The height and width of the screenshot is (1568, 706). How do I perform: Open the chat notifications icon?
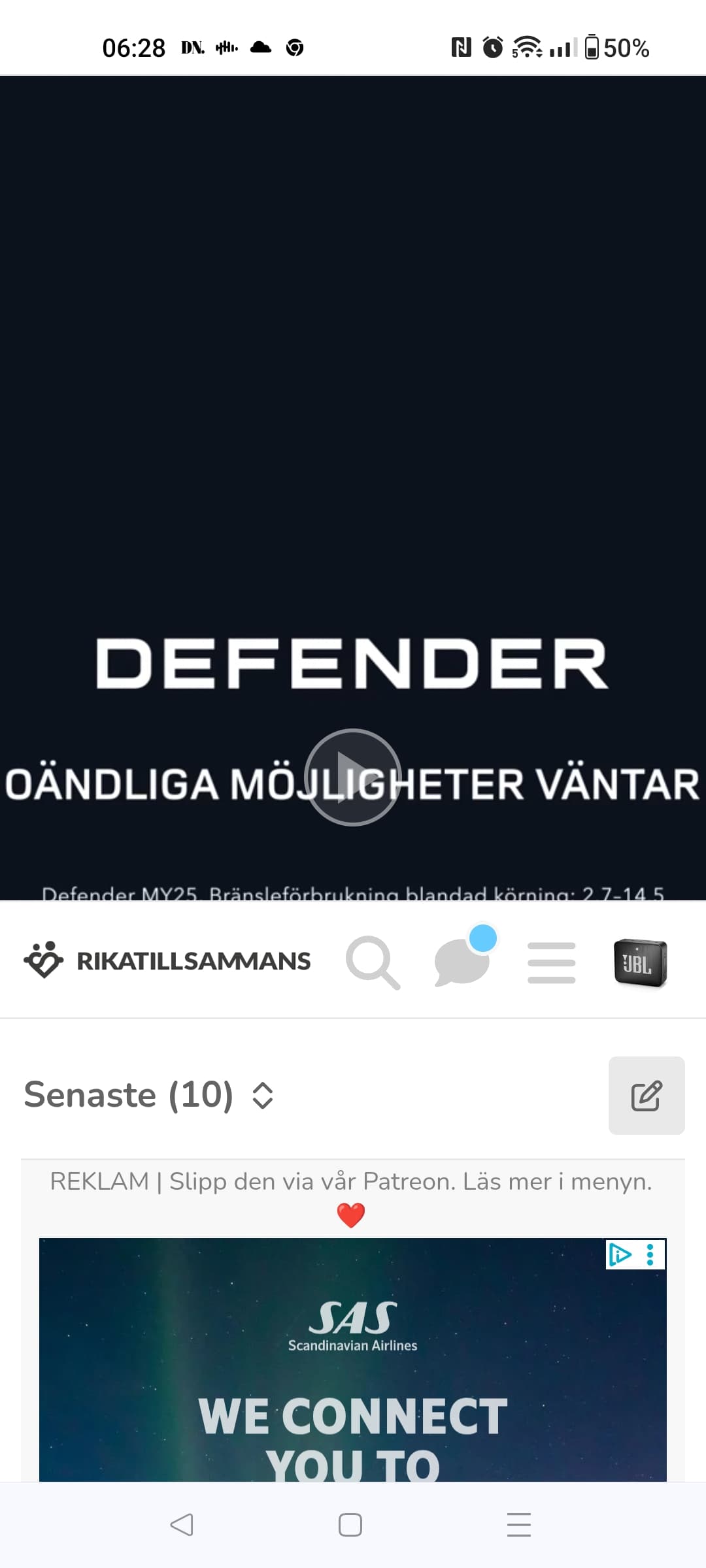463,962
